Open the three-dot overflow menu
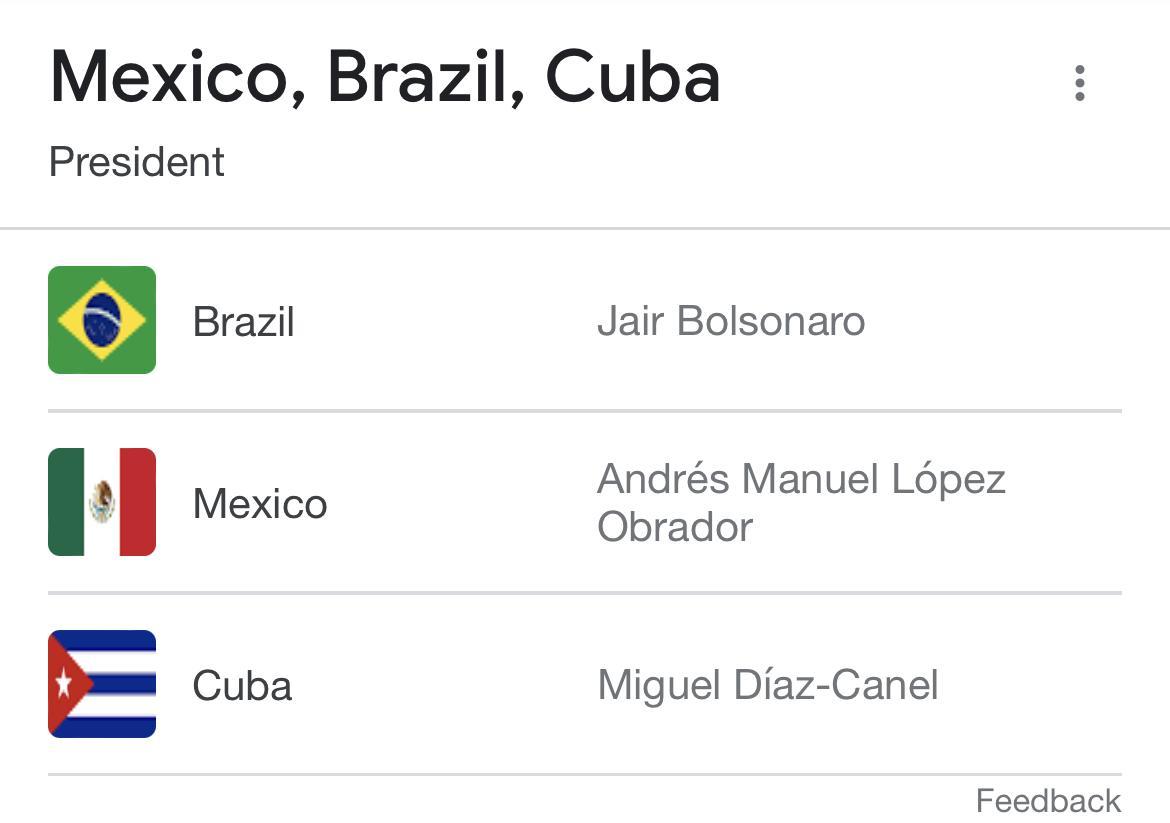The height and width of the screenshot is (823, 1170). click(1079, 83)
